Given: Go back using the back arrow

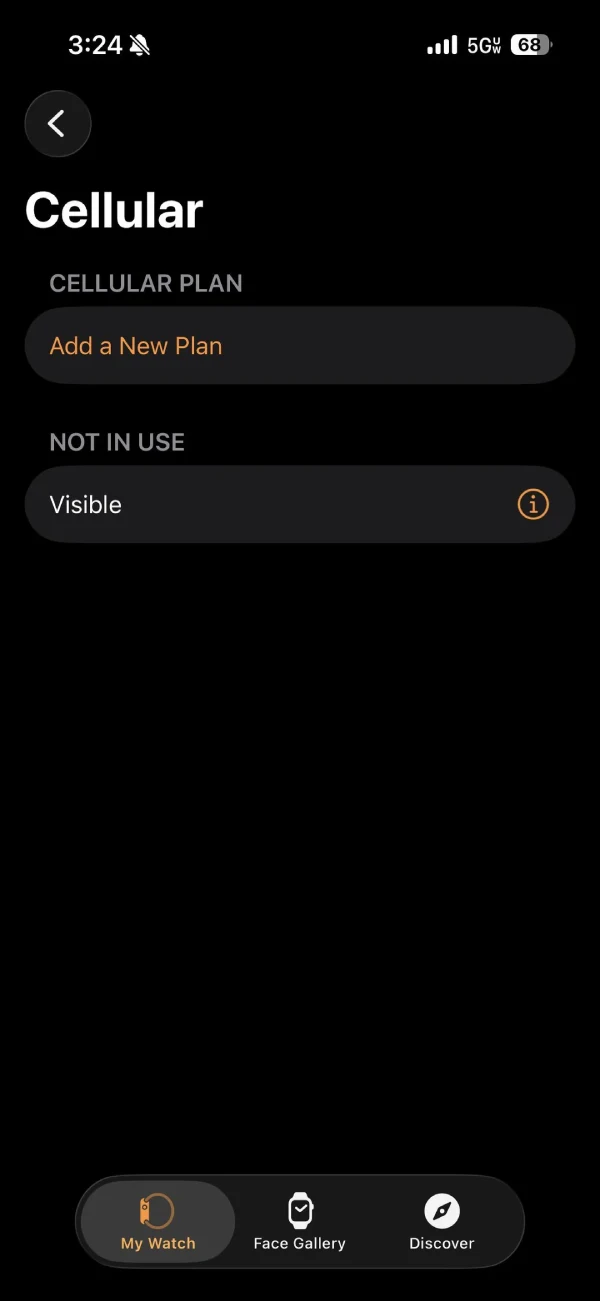Looking at the screenshot, I should (58, 124).
